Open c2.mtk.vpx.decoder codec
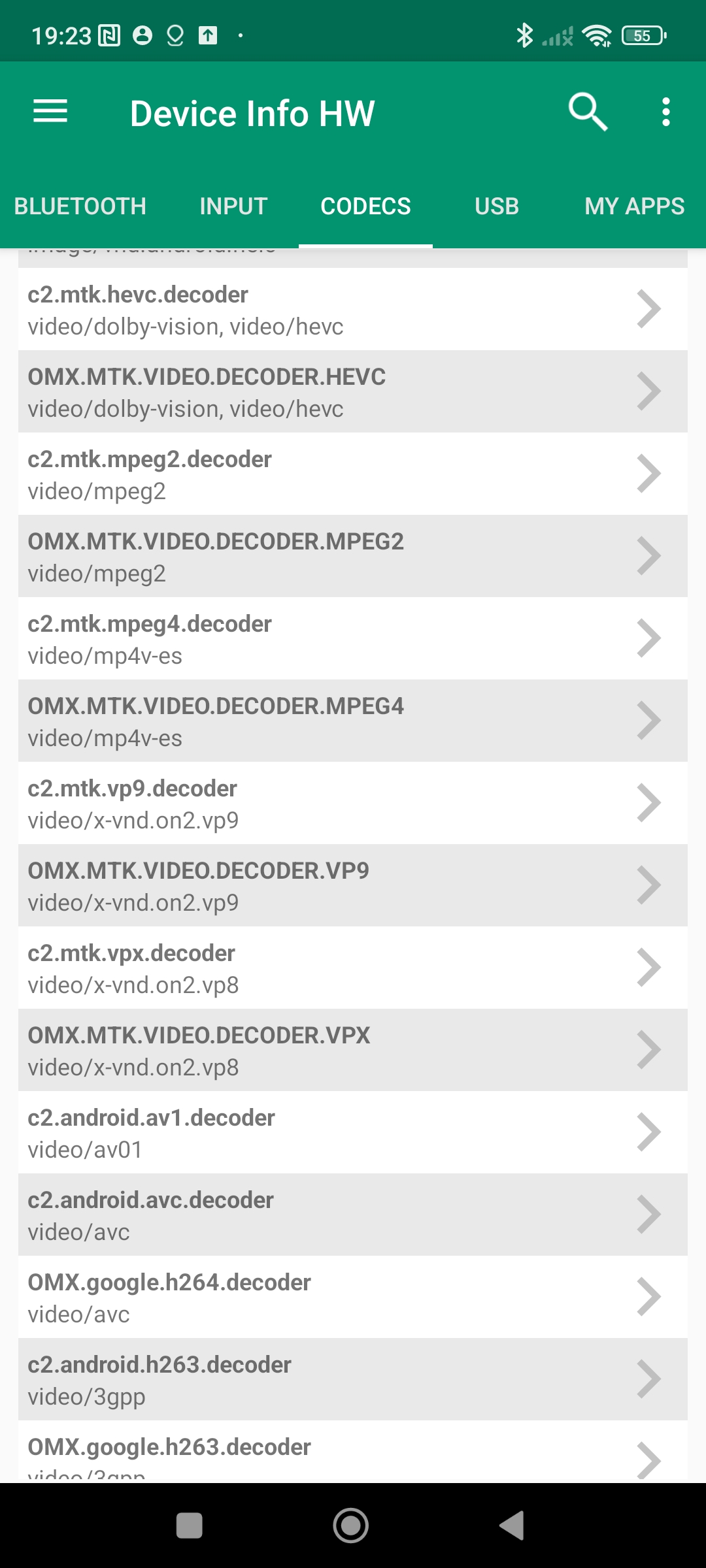 [353, 968]
